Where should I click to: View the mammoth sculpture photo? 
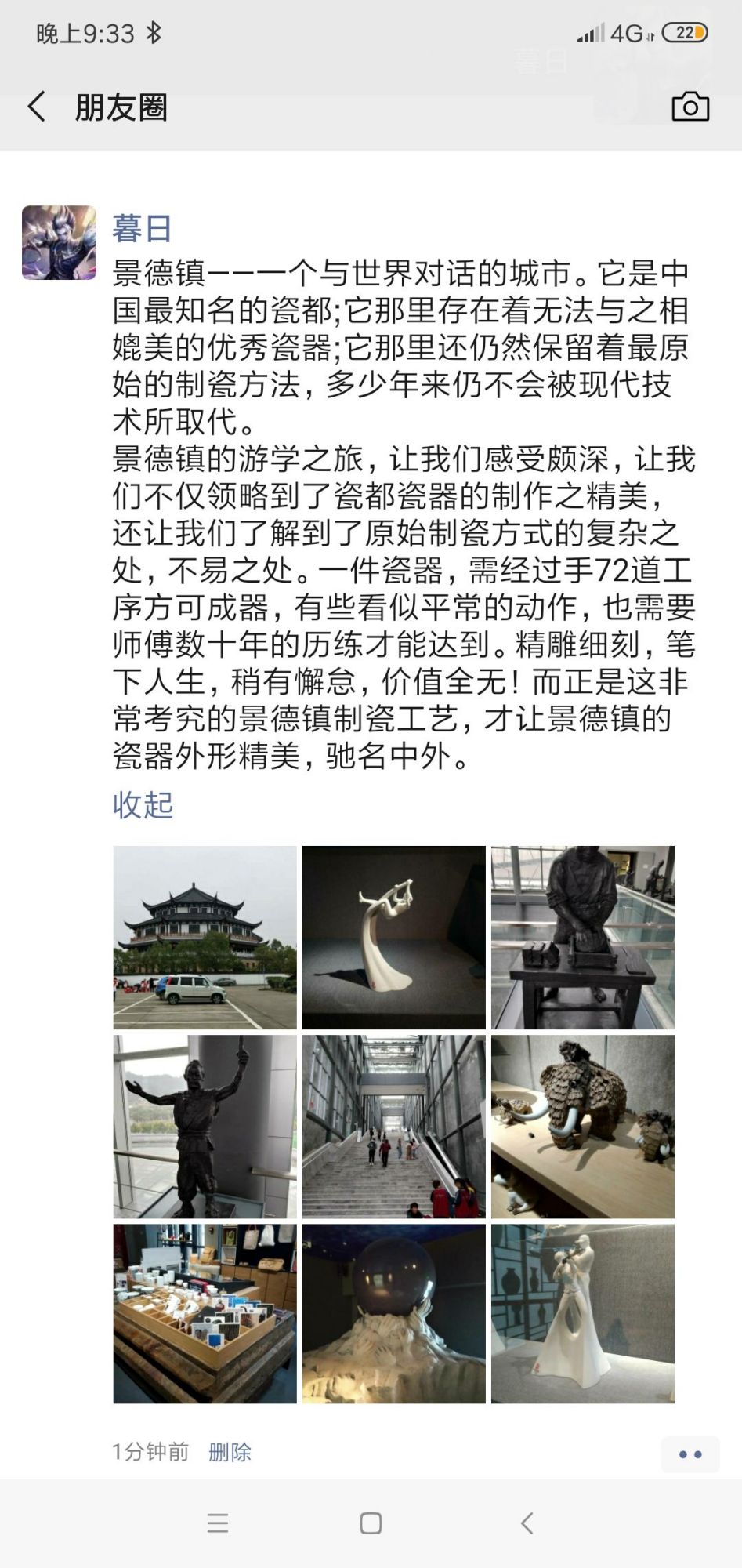pos(583,1127)
